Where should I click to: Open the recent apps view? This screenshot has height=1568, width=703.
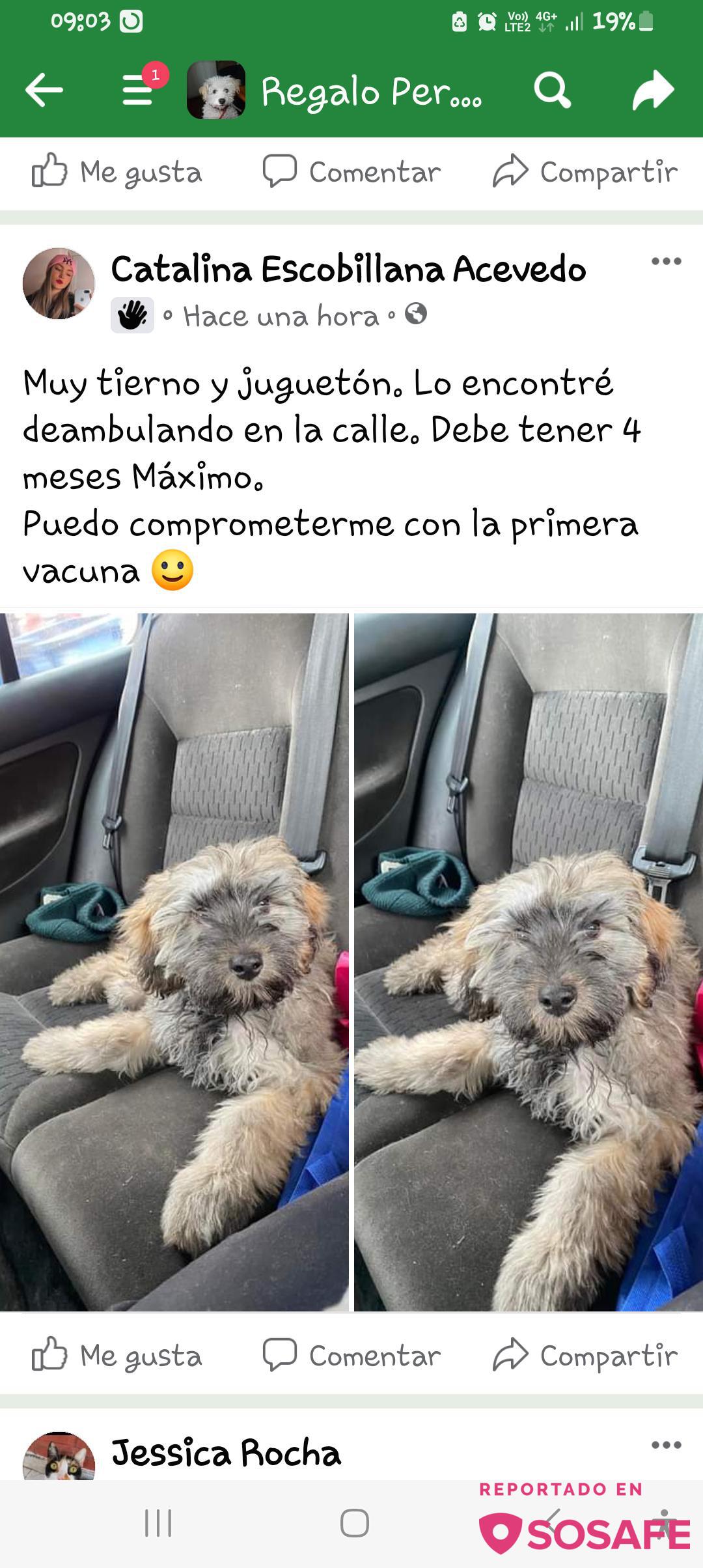point(158,1523)
